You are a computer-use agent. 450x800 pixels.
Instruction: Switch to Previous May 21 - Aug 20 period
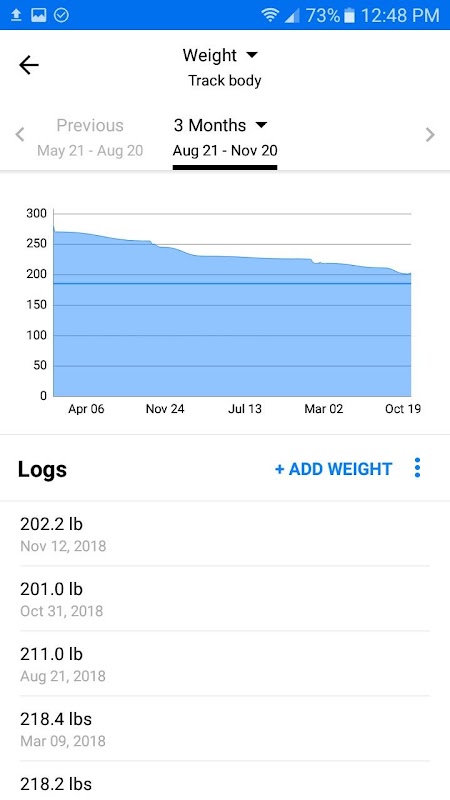90,137
